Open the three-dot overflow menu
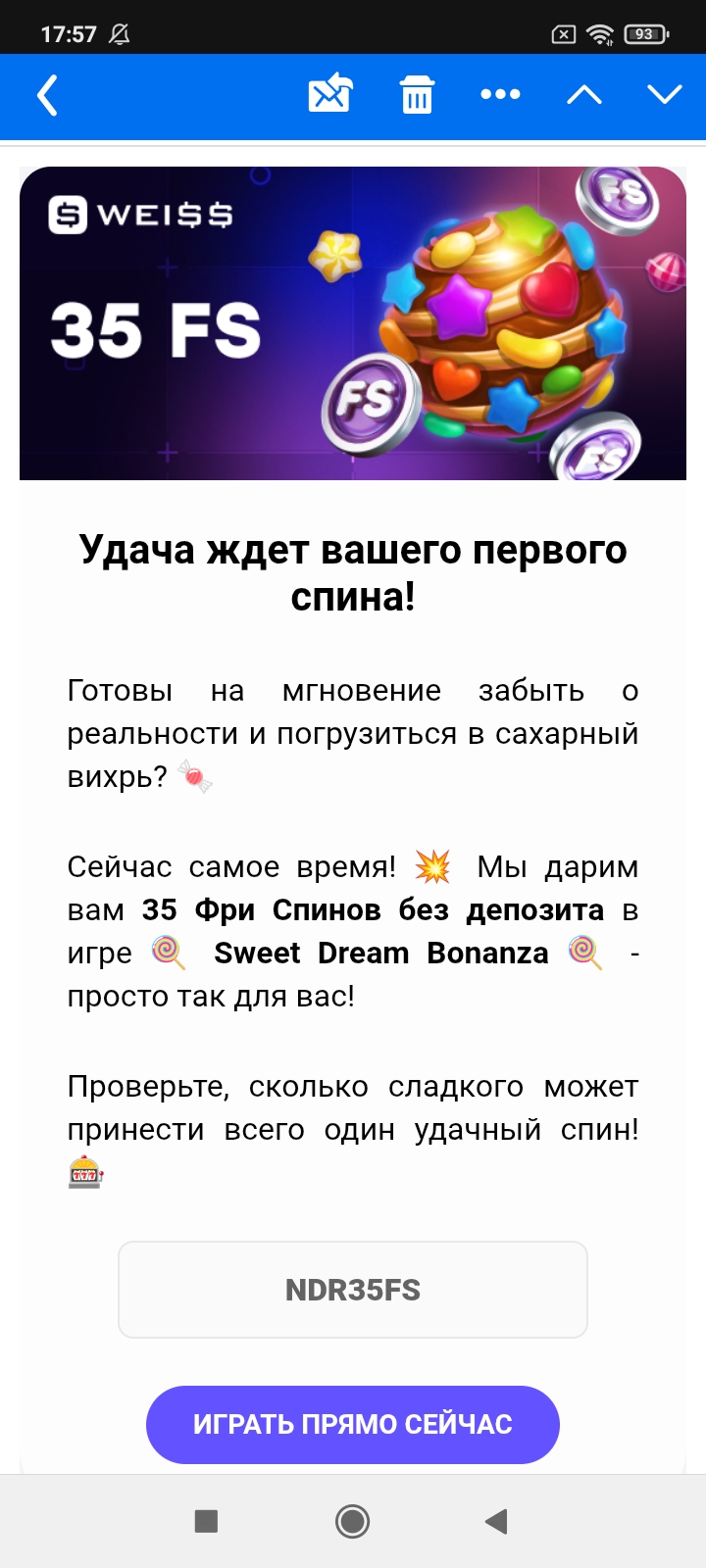The width and height of the screenshot is (706, 1568). [500, 95]
